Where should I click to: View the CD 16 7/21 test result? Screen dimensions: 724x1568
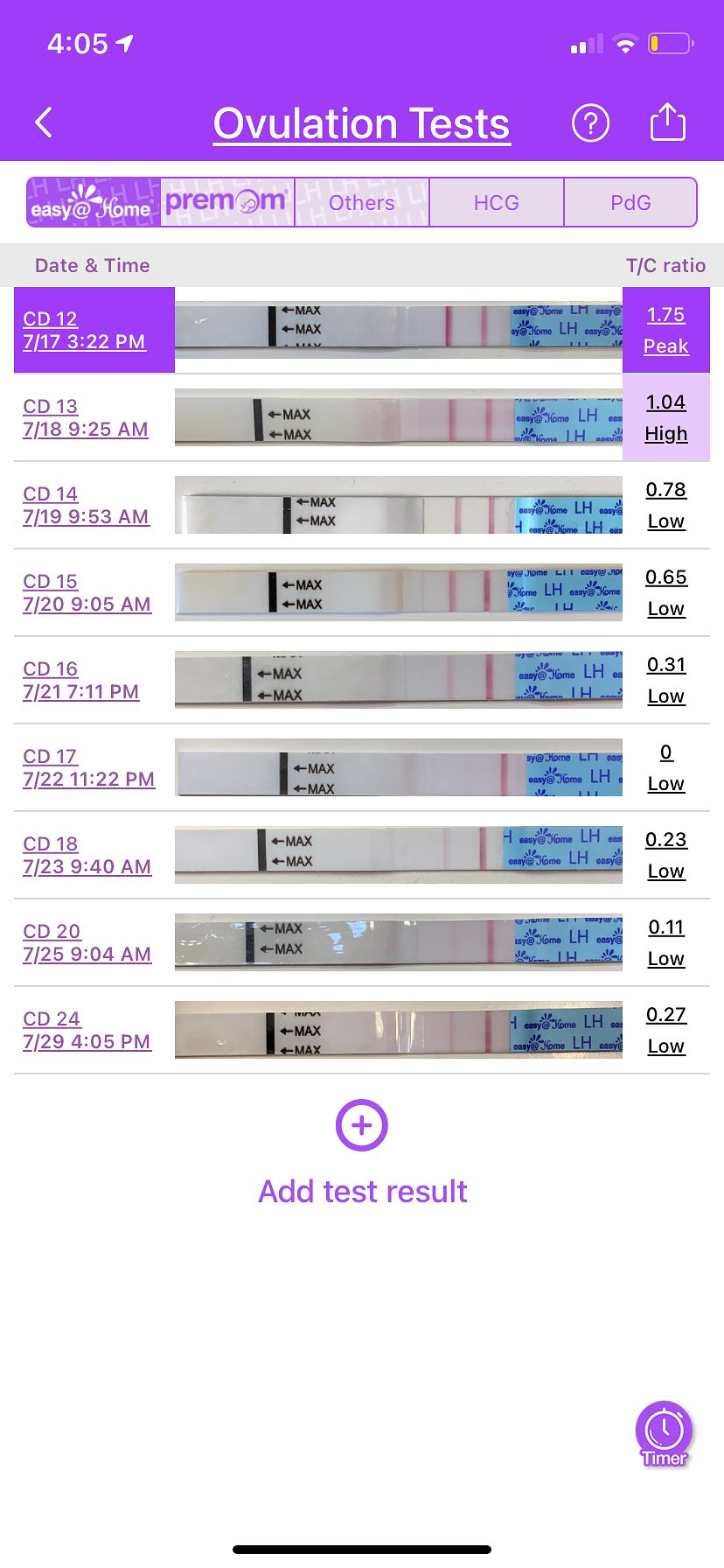362,680
